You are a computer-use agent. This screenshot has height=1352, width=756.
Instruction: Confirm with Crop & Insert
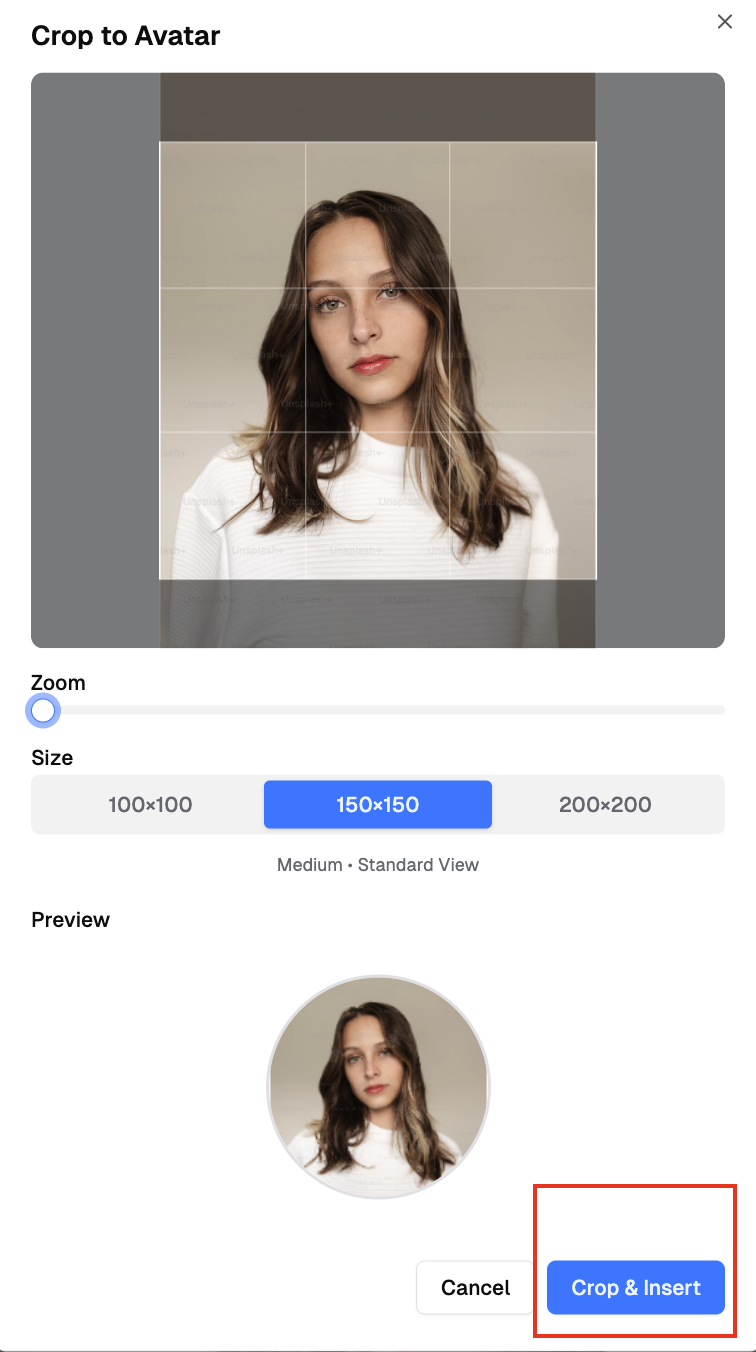coord(636,1287)
